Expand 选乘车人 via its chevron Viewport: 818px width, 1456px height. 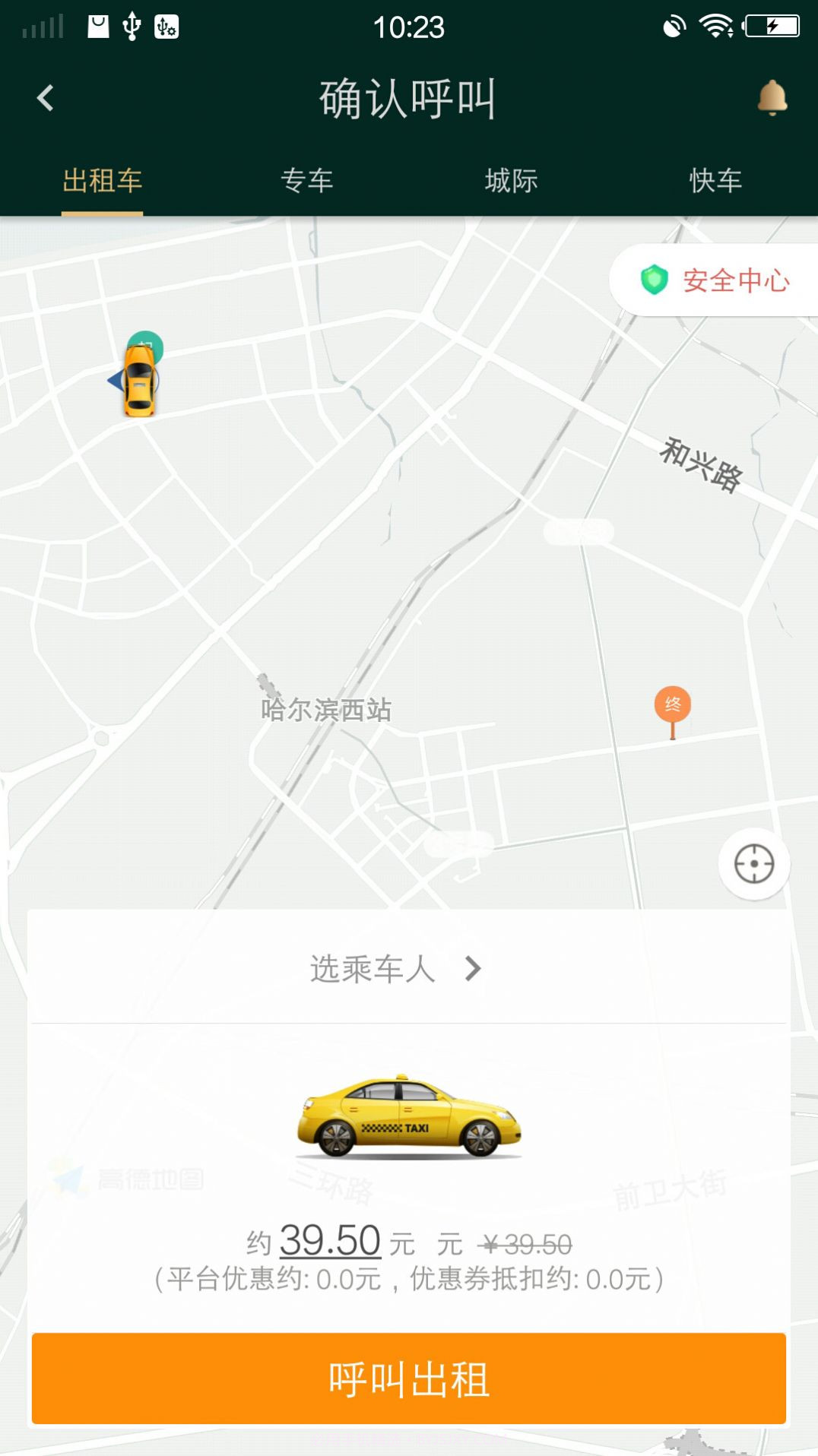tap(473, 969)
